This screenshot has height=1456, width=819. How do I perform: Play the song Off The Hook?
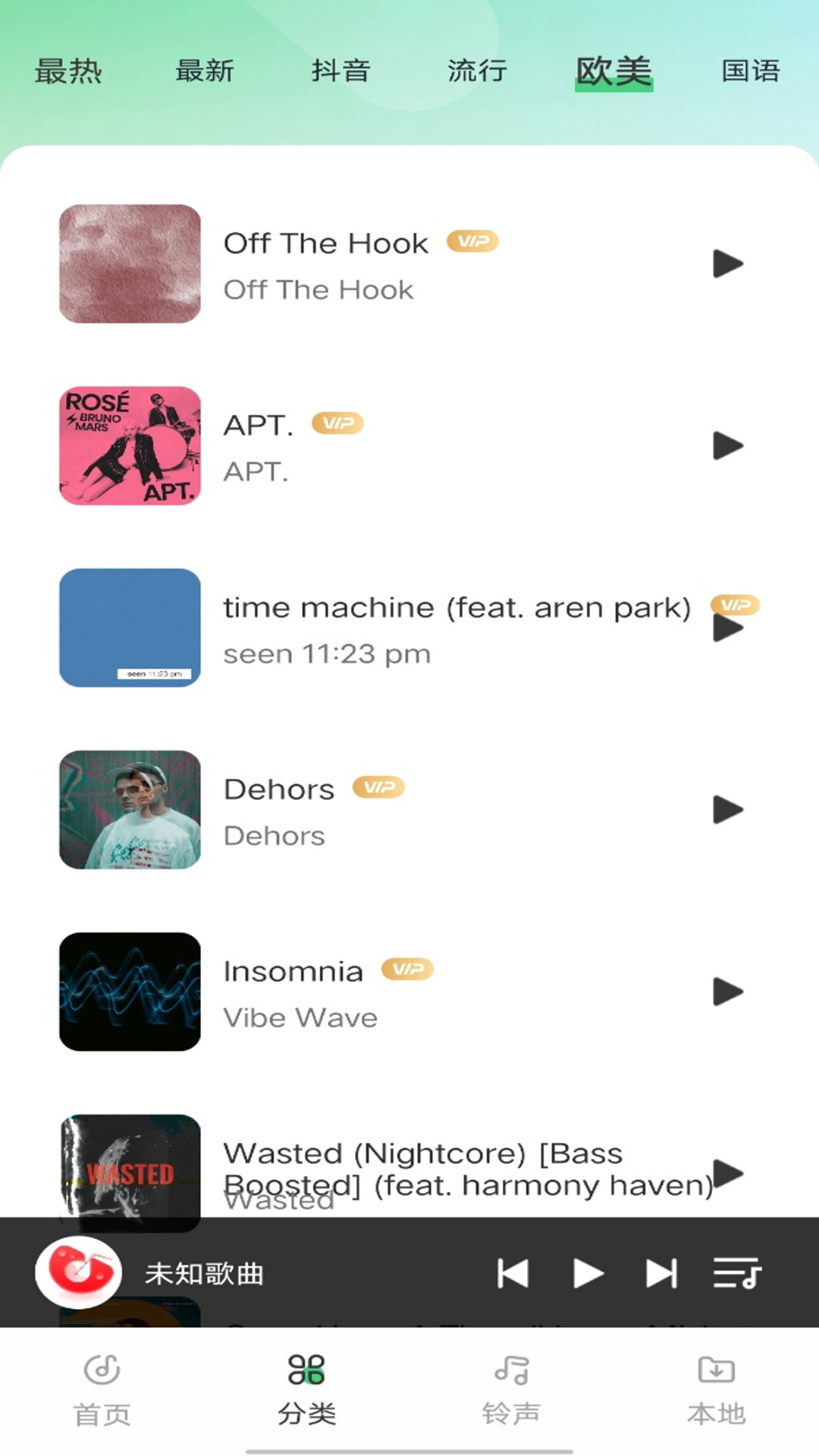tap(728, 264)
